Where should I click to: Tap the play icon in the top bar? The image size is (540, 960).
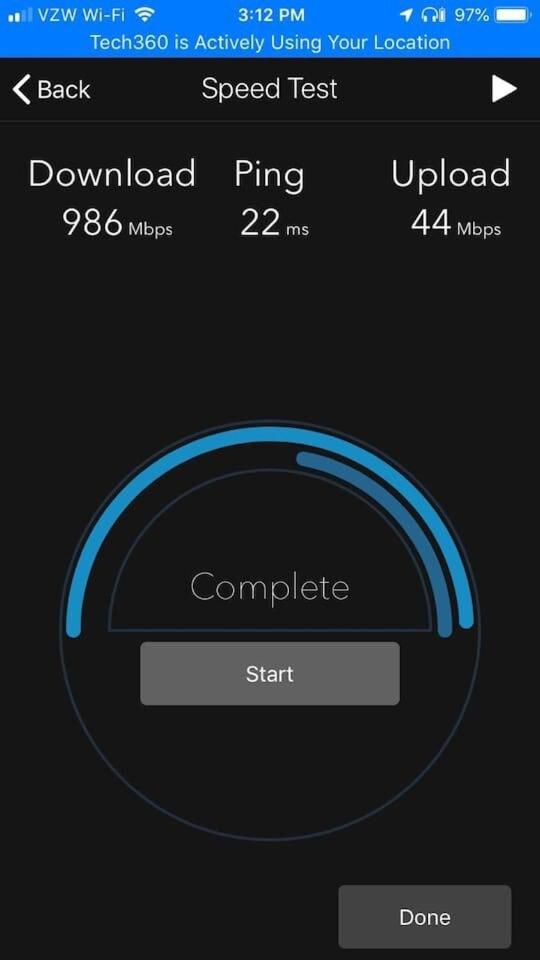pos(504,89)
